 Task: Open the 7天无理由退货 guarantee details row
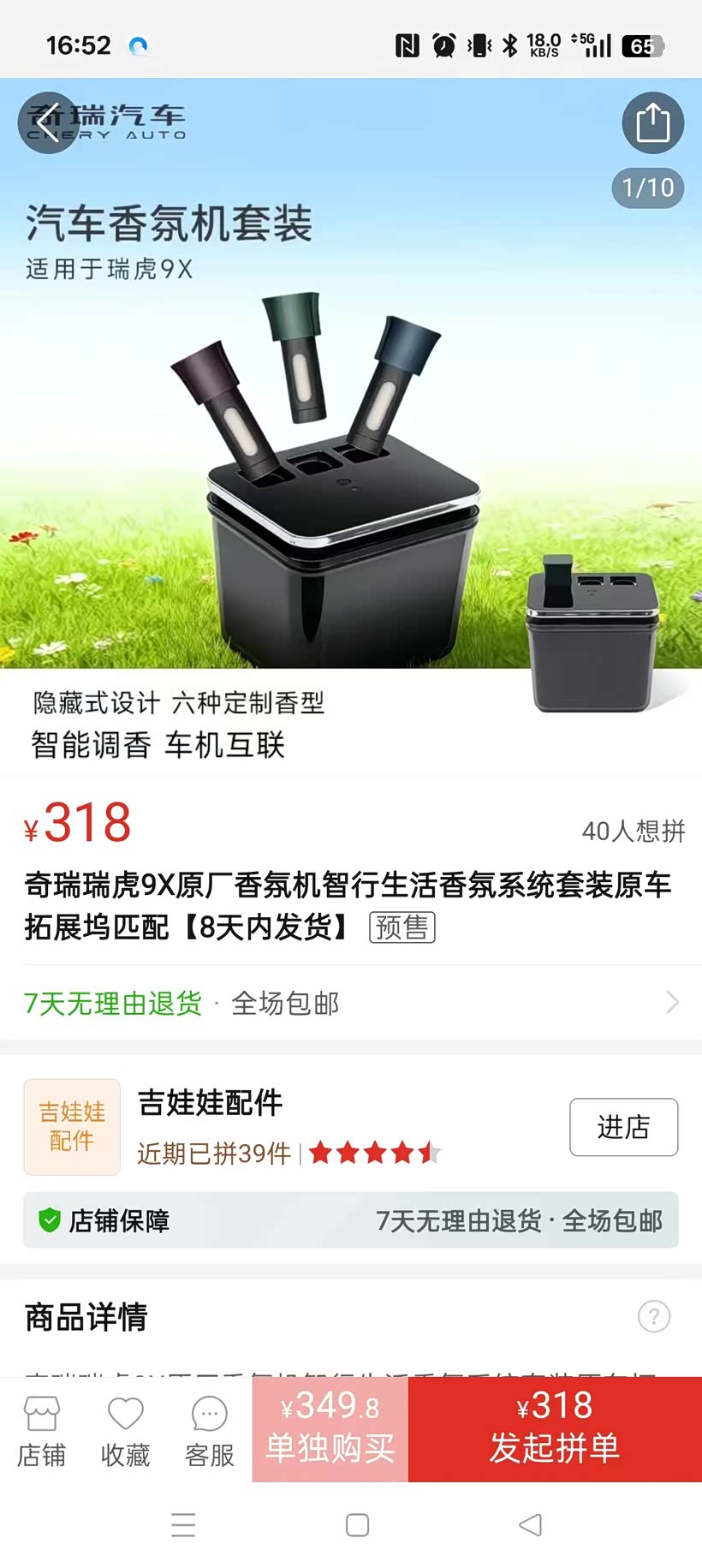[x=351, y=1003]
